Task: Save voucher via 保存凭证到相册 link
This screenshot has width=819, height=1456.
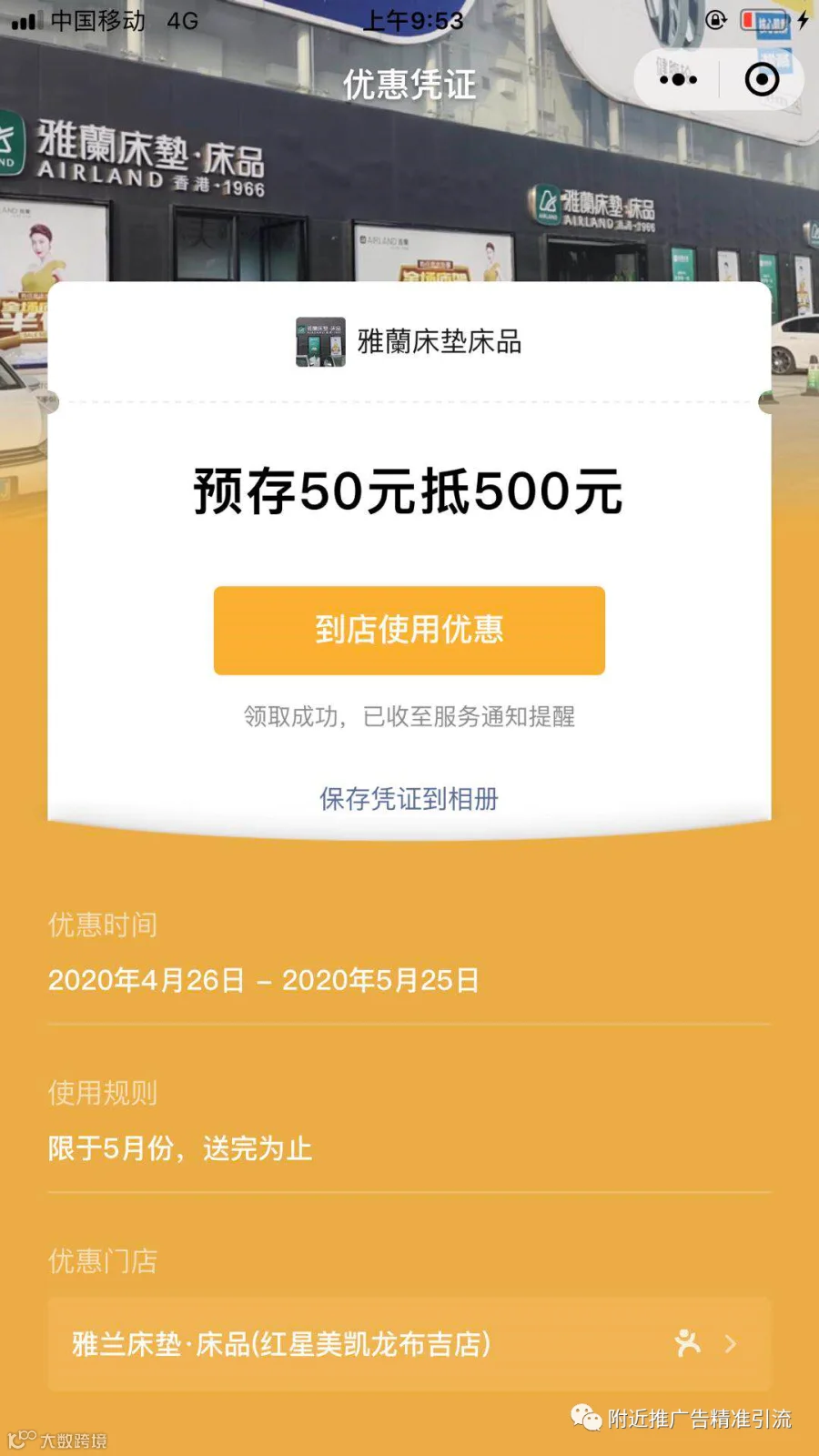Action: (409, 798)
